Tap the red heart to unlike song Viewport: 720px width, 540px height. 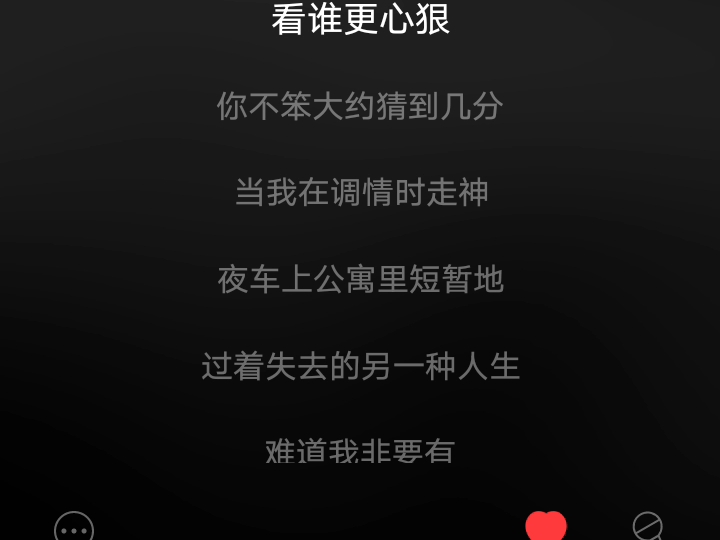[546, 526]
